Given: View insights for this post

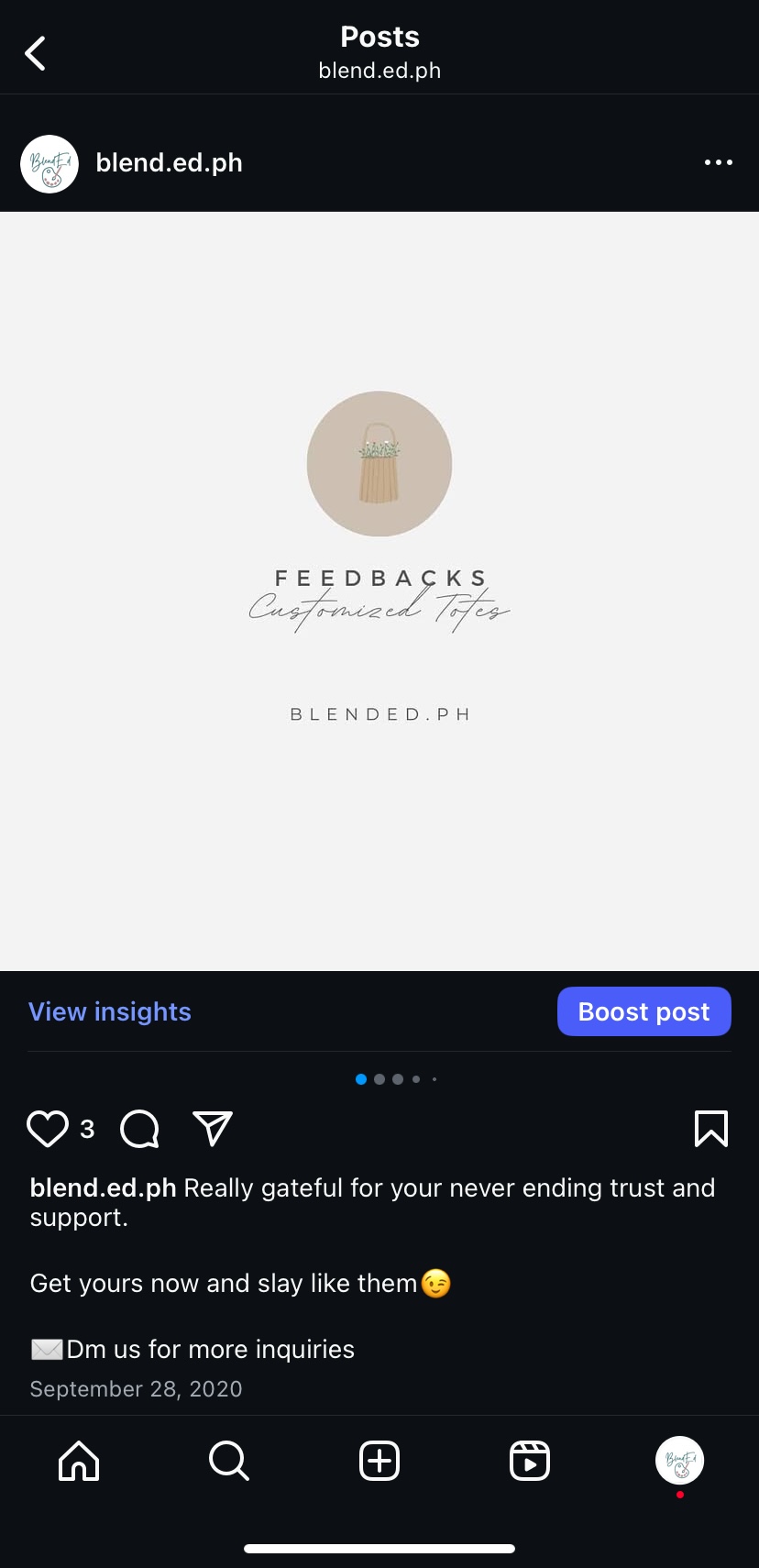Looking at the screenshot, I should [x=110, y=1011].
